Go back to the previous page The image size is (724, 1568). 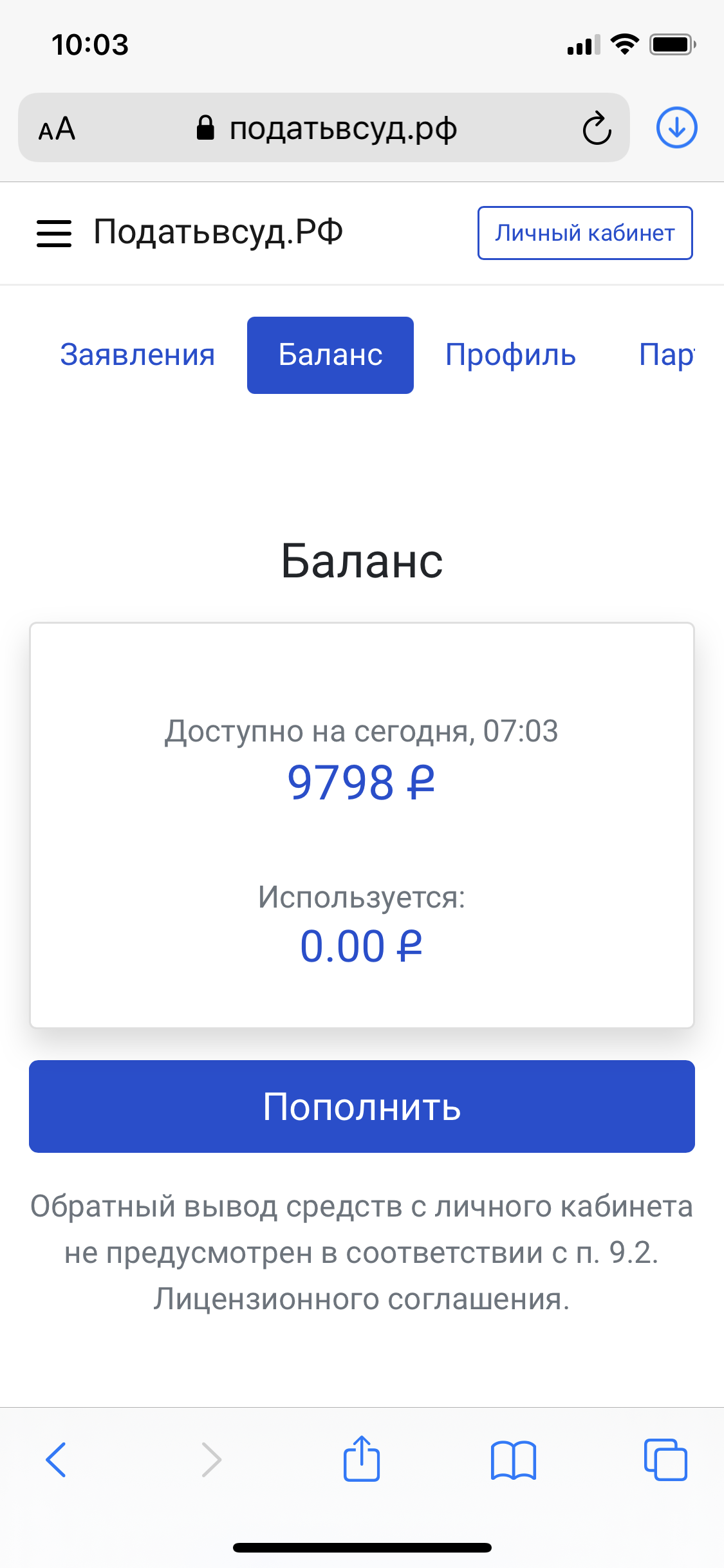pos(56,1459)
